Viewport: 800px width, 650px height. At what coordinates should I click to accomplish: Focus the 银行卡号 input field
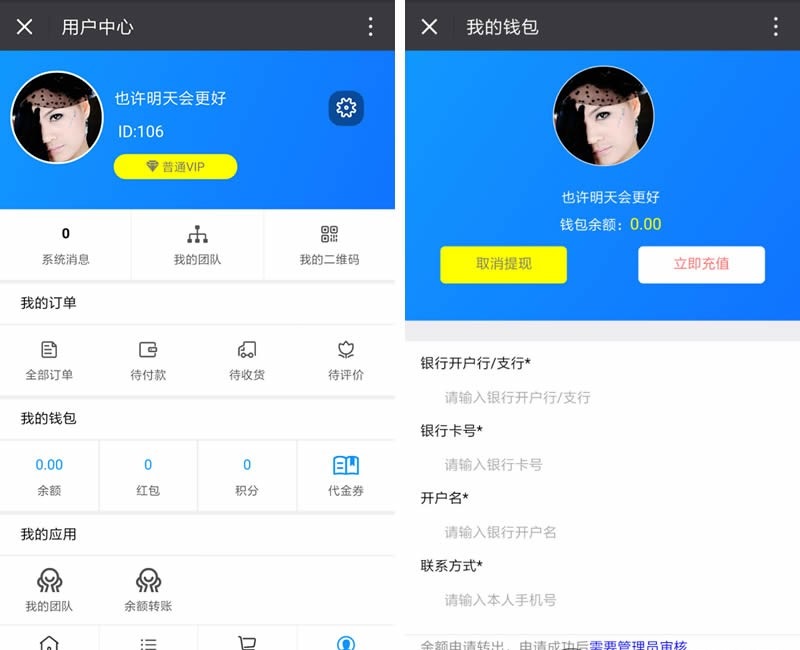[600, 464]
